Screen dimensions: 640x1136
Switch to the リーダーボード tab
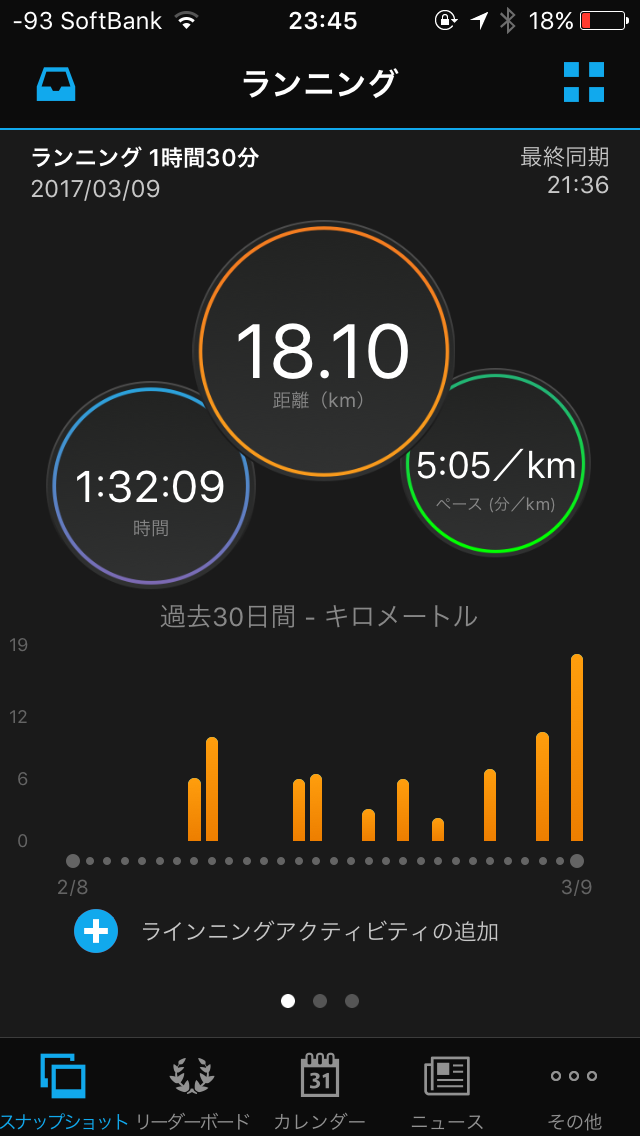tap(193, 1092)
